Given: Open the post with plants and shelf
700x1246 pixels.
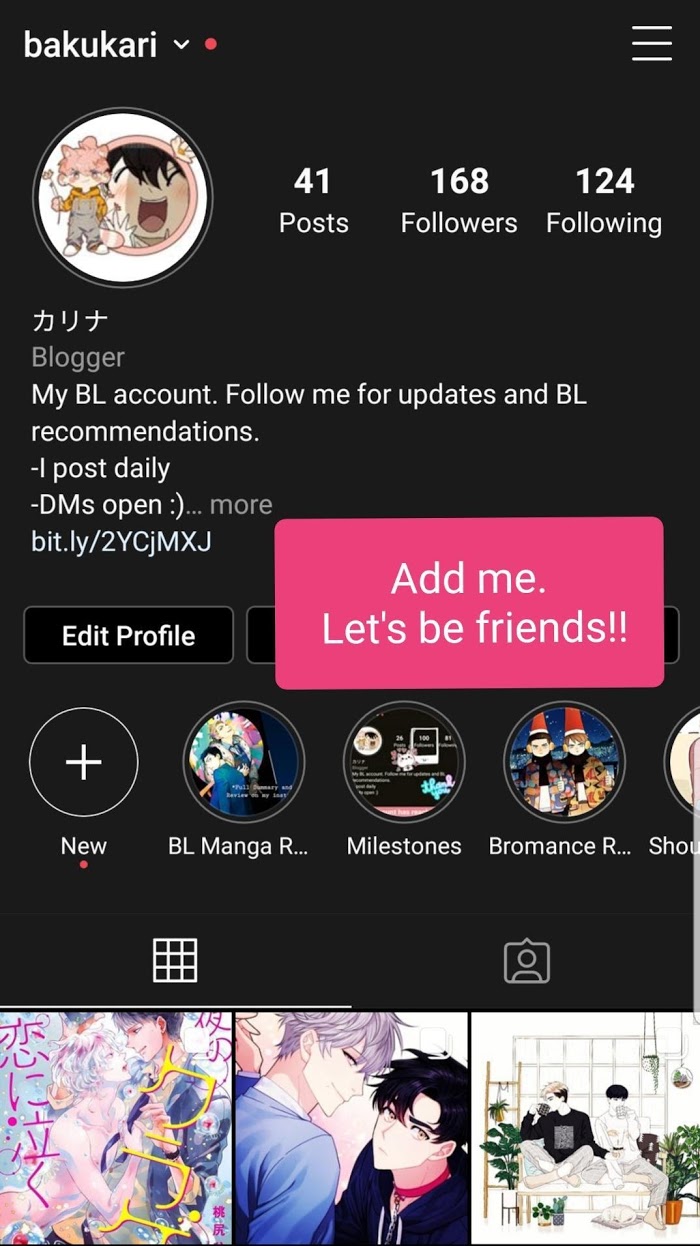Looking at the screenshot, I should point(586,1128).
